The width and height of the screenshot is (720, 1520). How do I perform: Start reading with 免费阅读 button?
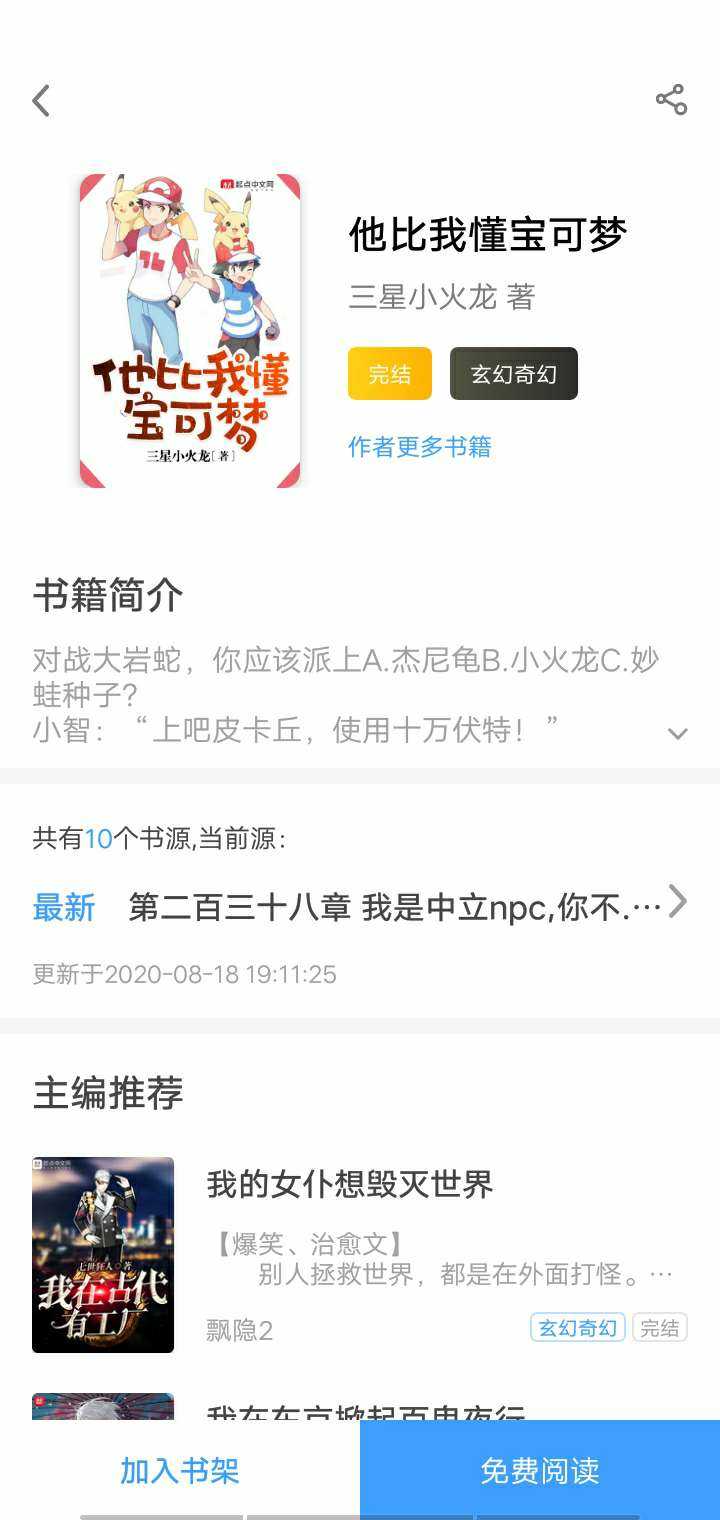(x=540, y=1470)
